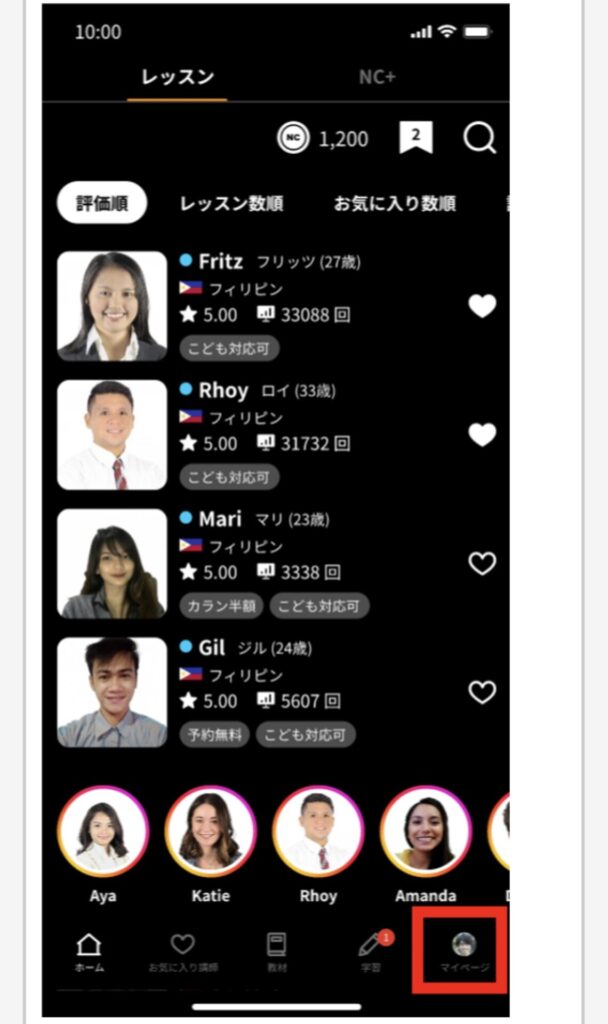Open the bookmark flag showing 2
Image resolution: width=608 pixels, height=1024 pixels.
[x=416, y=138]
